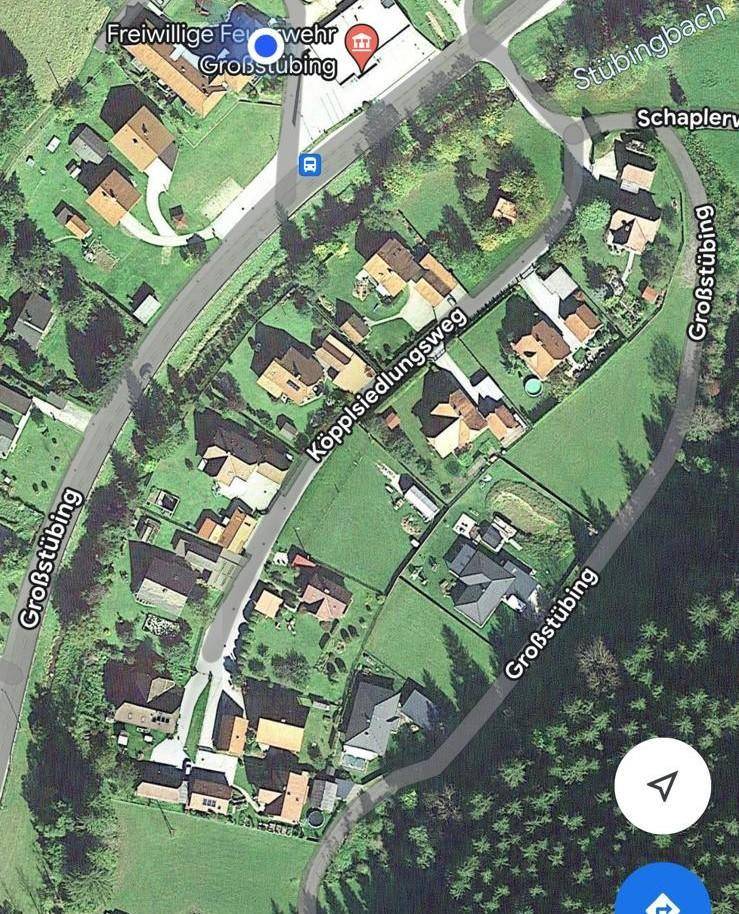Select the bus stop icon
The height and width of the screenshot is (914, 739).
pyautogui.click(x=310, y=164)
